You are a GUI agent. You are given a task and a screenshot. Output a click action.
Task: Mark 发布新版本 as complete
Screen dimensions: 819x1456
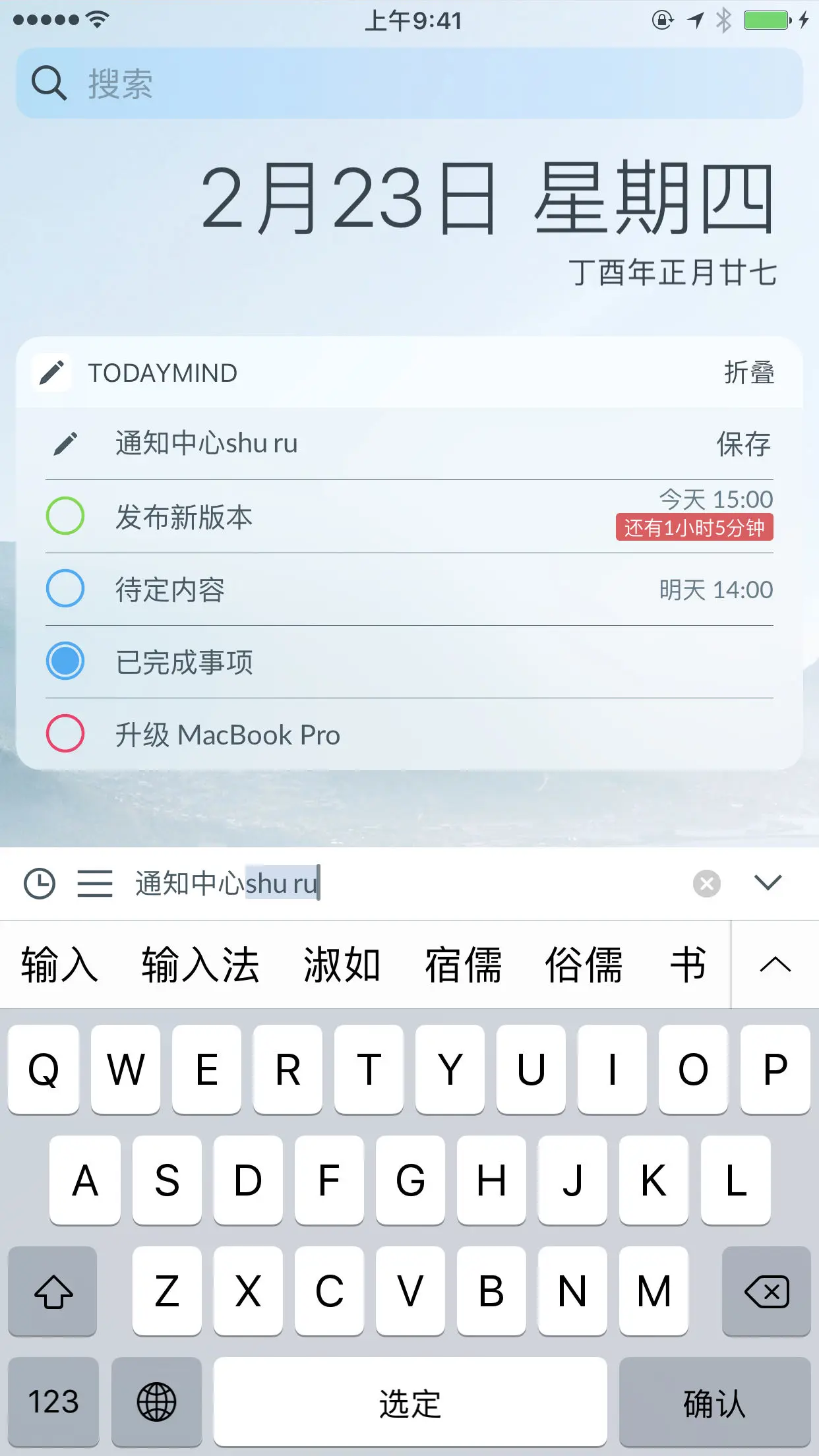(65, 516)
